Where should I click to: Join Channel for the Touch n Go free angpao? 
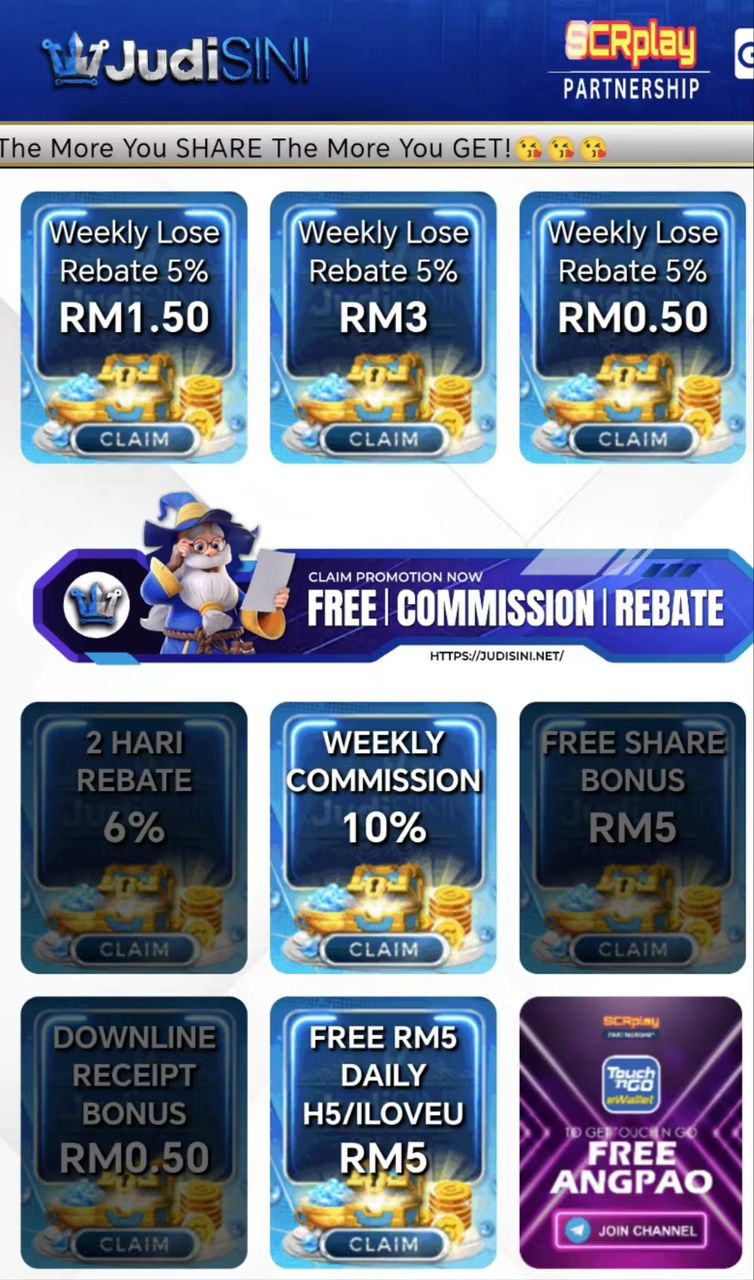(632, 1231)
